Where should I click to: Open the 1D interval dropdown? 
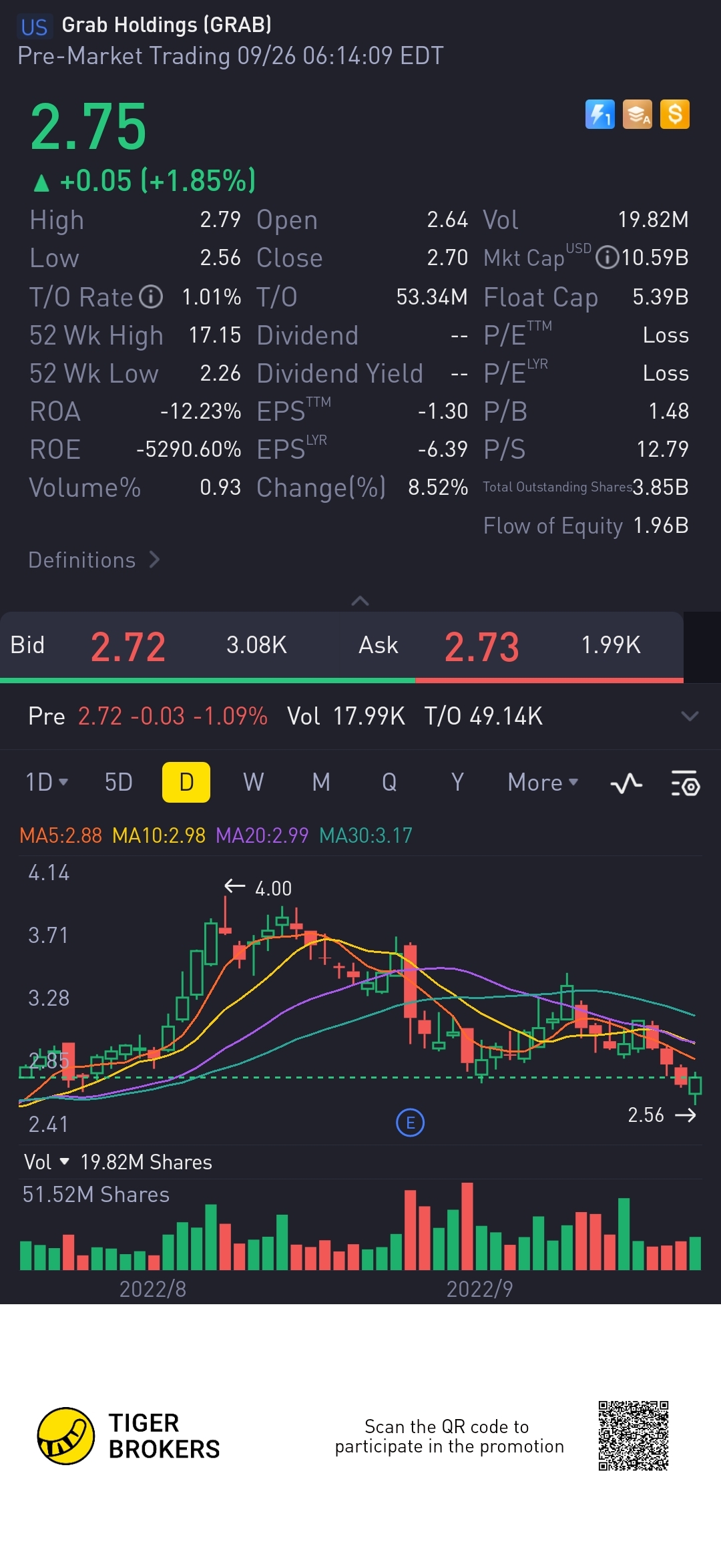46,782
